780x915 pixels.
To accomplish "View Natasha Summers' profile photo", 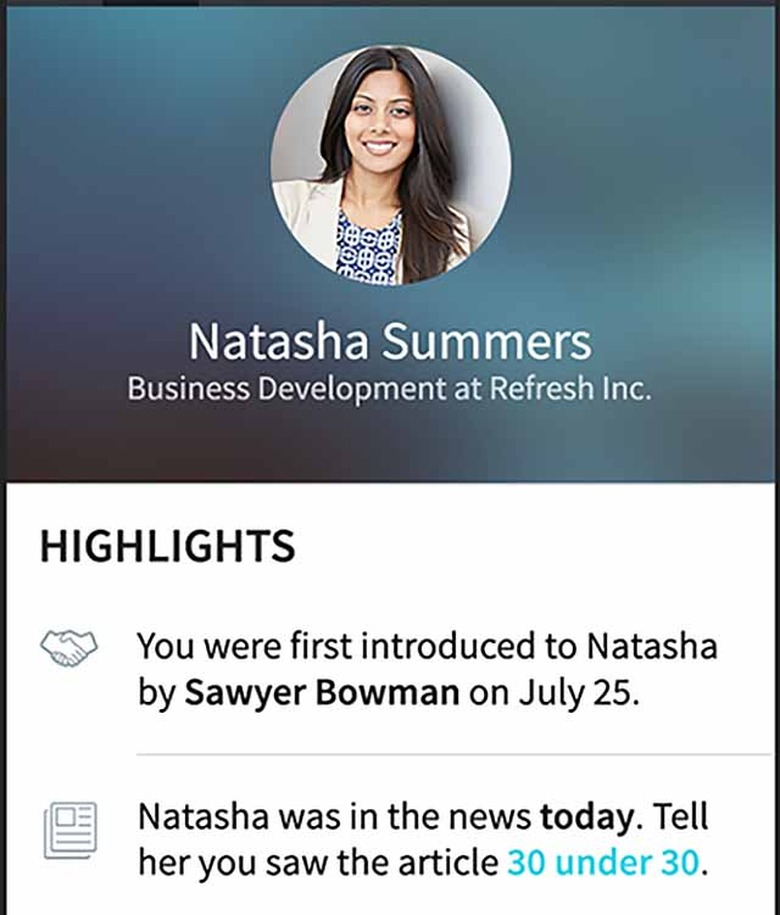I will 390,165.
